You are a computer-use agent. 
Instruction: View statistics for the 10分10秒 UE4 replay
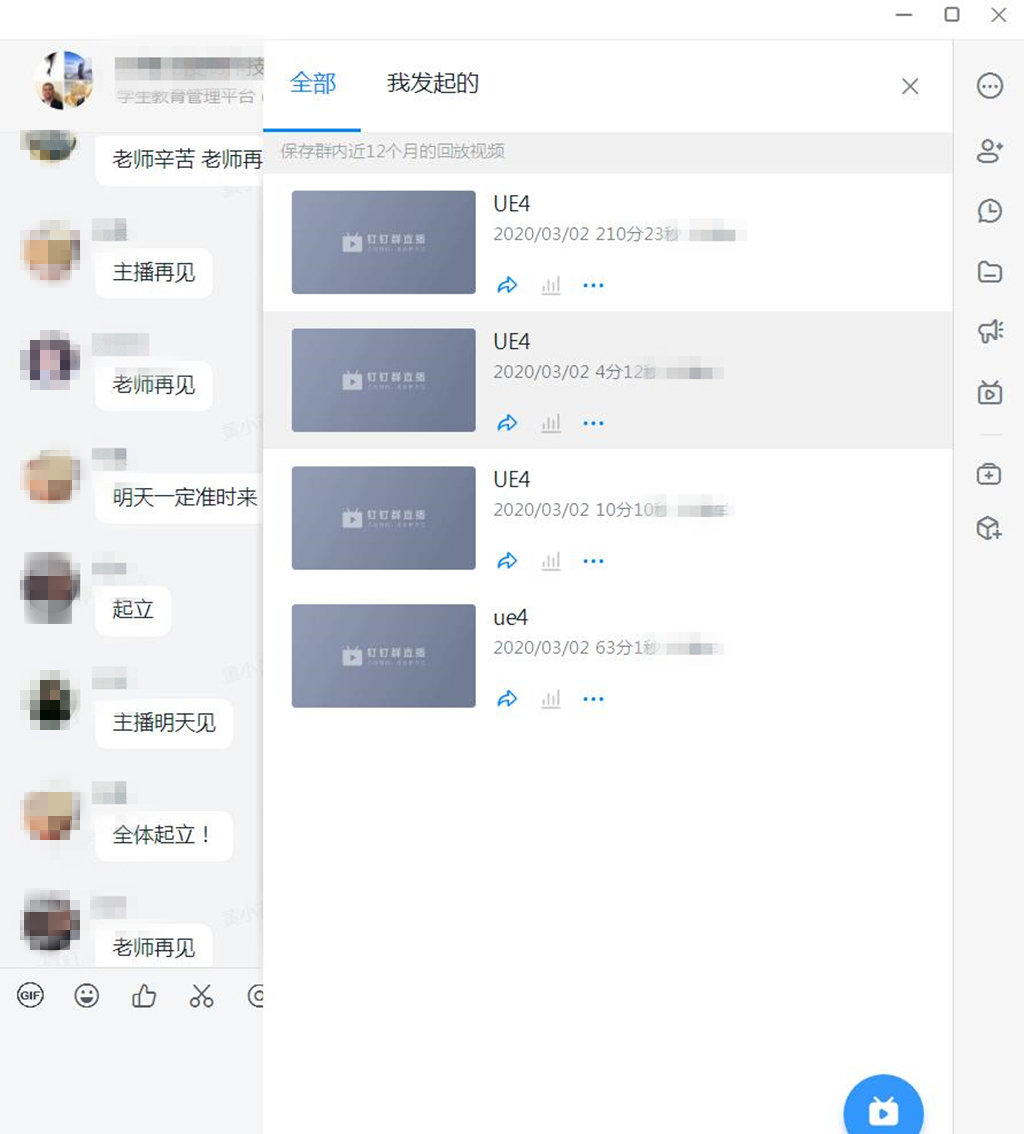coord(551,562)
